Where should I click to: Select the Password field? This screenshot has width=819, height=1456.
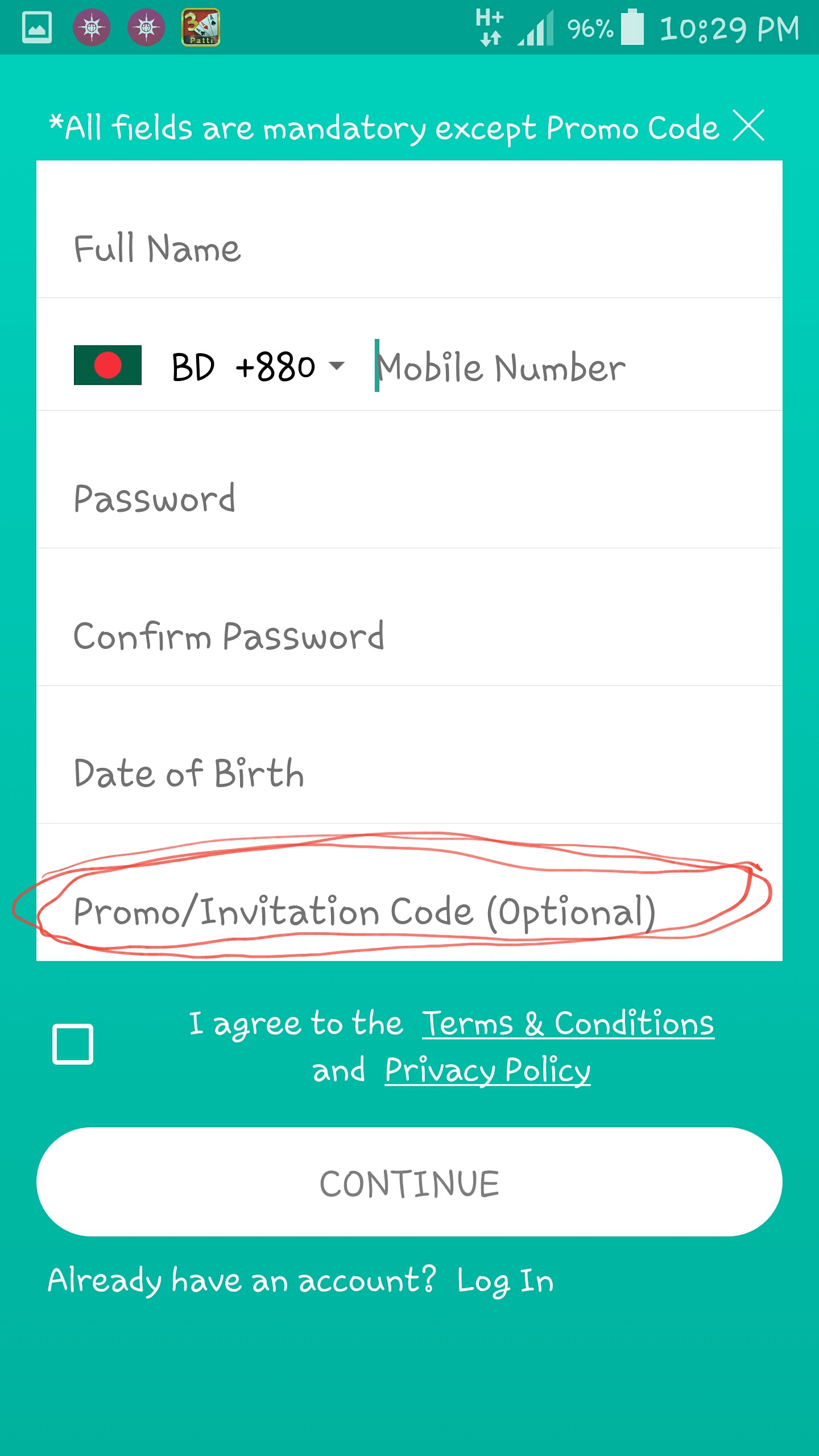[409, 499]
